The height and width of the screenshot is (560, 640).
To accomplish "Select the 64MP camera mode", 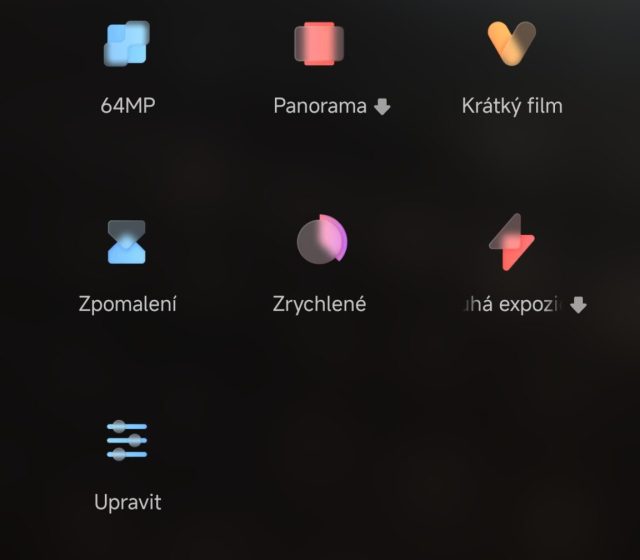I will click(x=127, y=45).
